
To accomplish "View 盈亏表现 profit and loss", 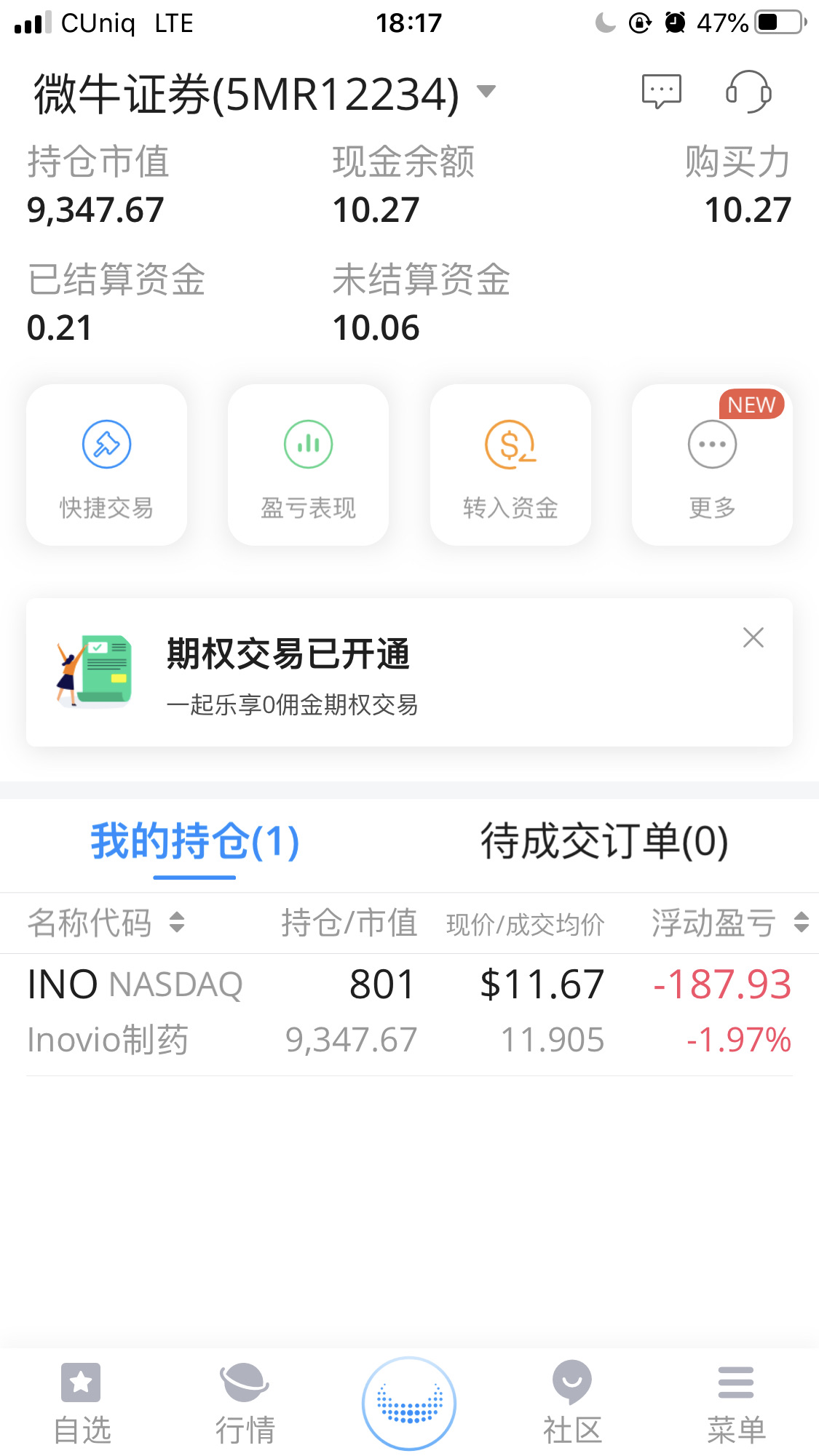I will (x=308, y=465).
